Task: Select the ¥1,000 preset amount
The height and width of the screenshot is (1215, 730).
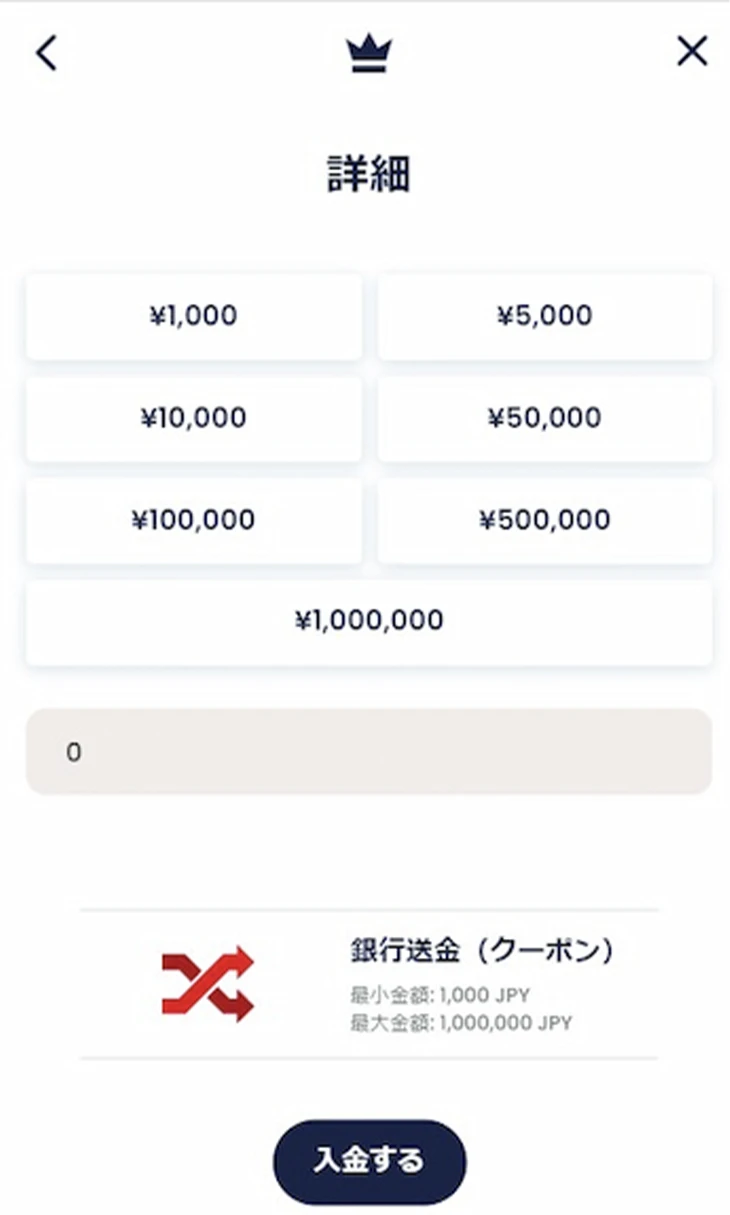Action: [x=192, y=316]
